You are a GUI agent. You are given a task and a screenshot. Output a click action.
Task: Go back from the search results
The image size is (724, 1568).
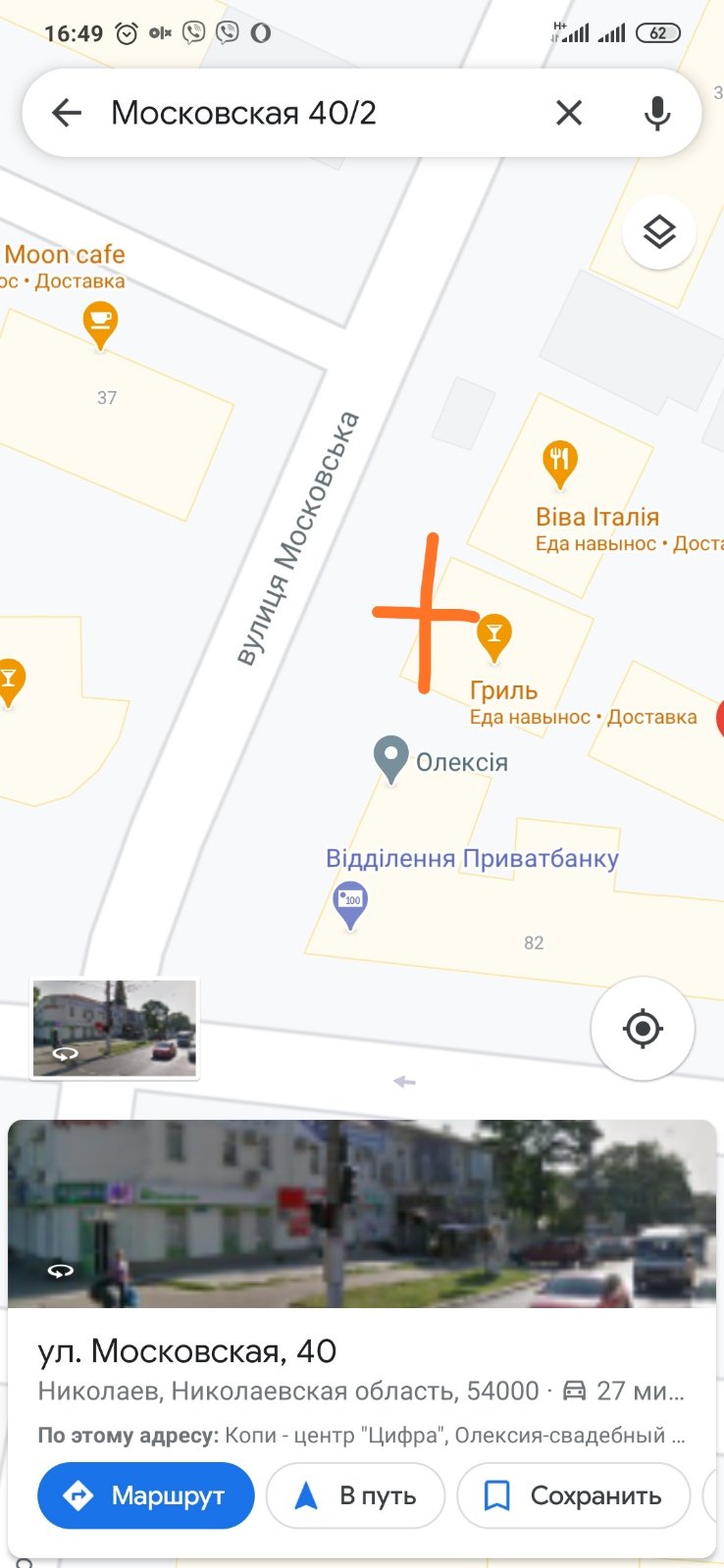click(66, 113)
